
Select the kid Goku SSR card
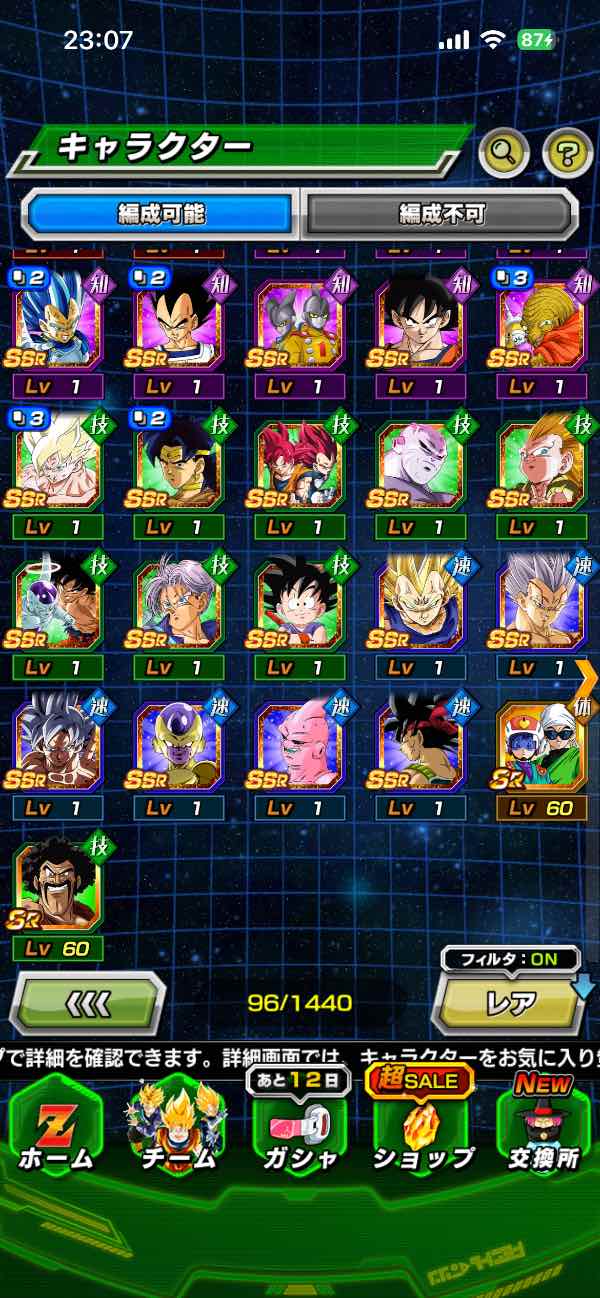click(299, 607)
